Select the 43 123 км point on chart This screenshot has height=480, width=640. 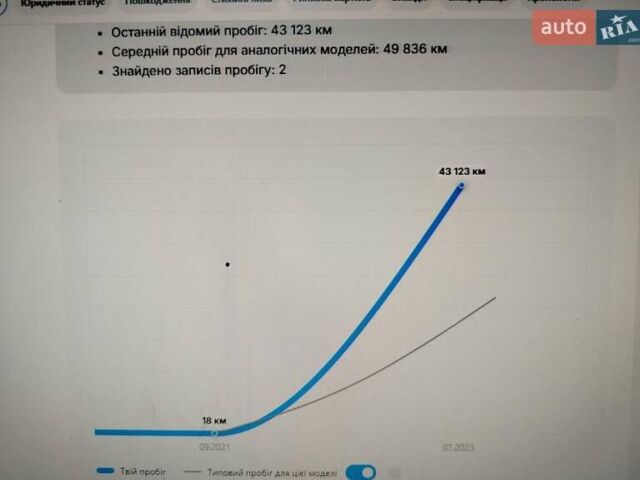[461, 185]
